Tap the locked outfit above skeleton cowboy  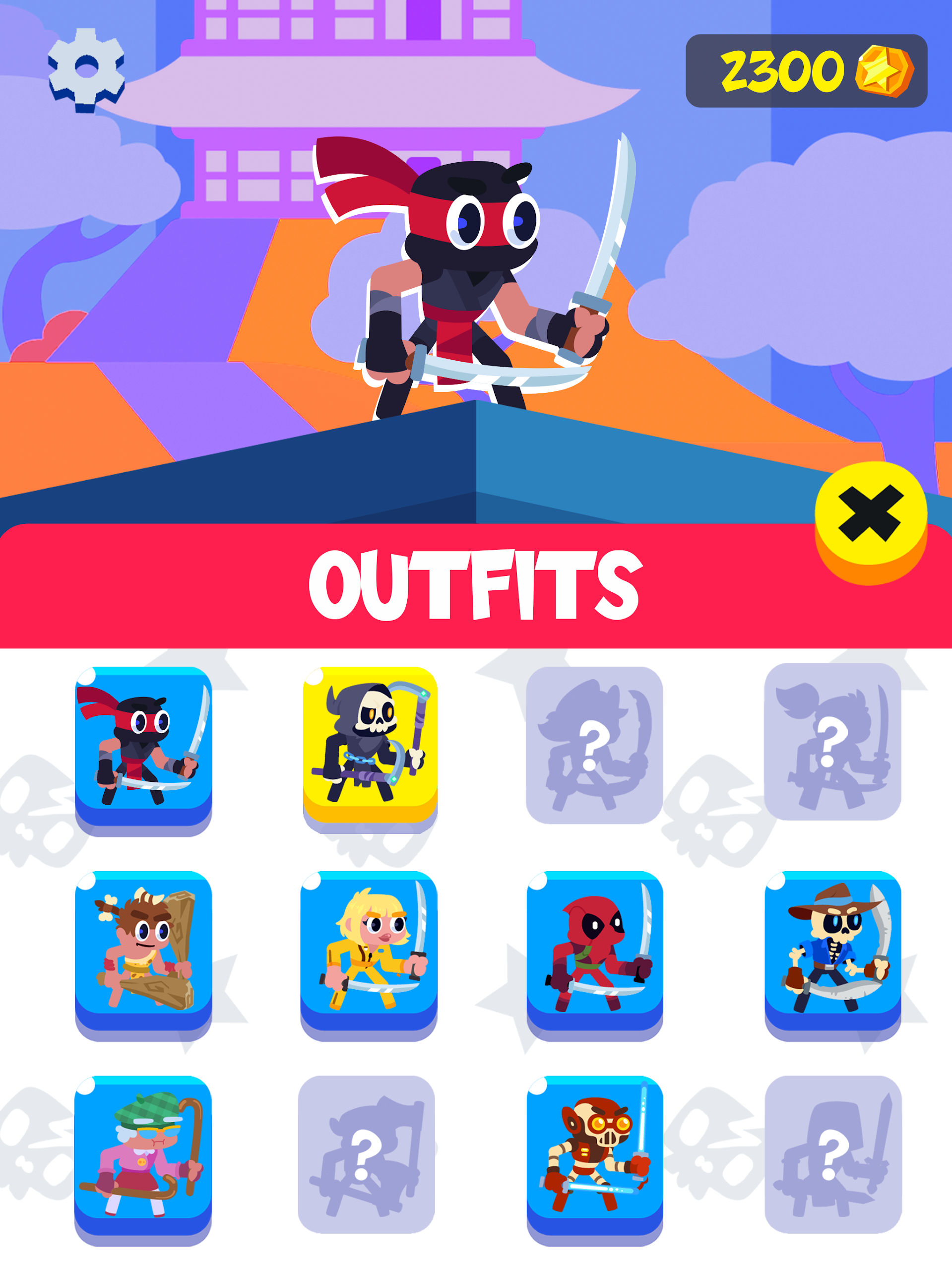(832, 741)
